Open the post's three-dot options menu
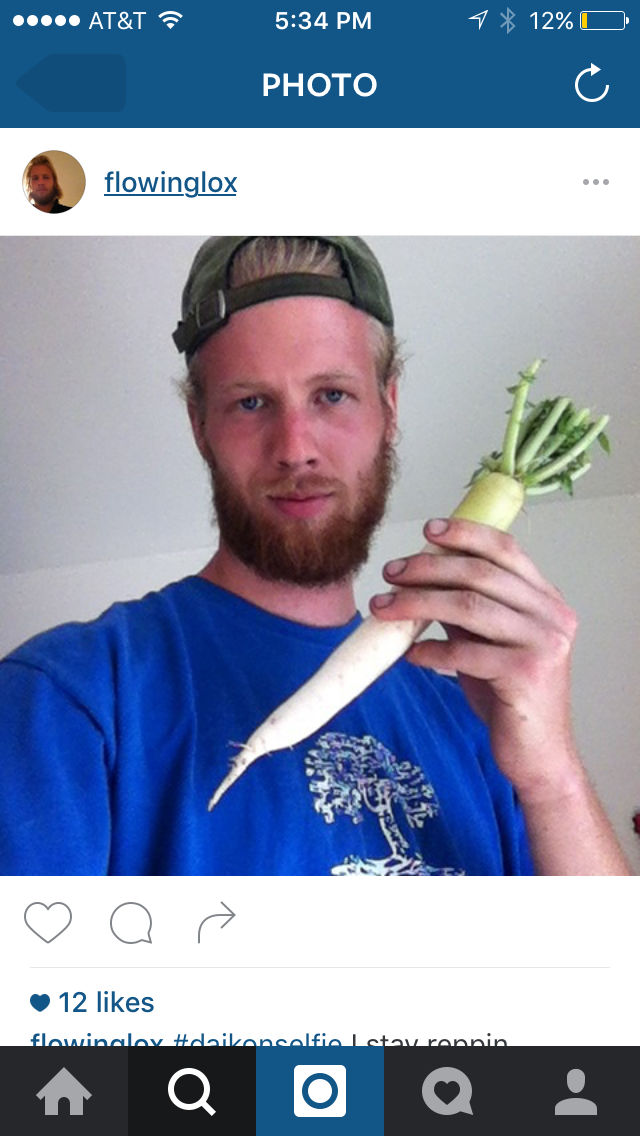 [x=595, y=182]
